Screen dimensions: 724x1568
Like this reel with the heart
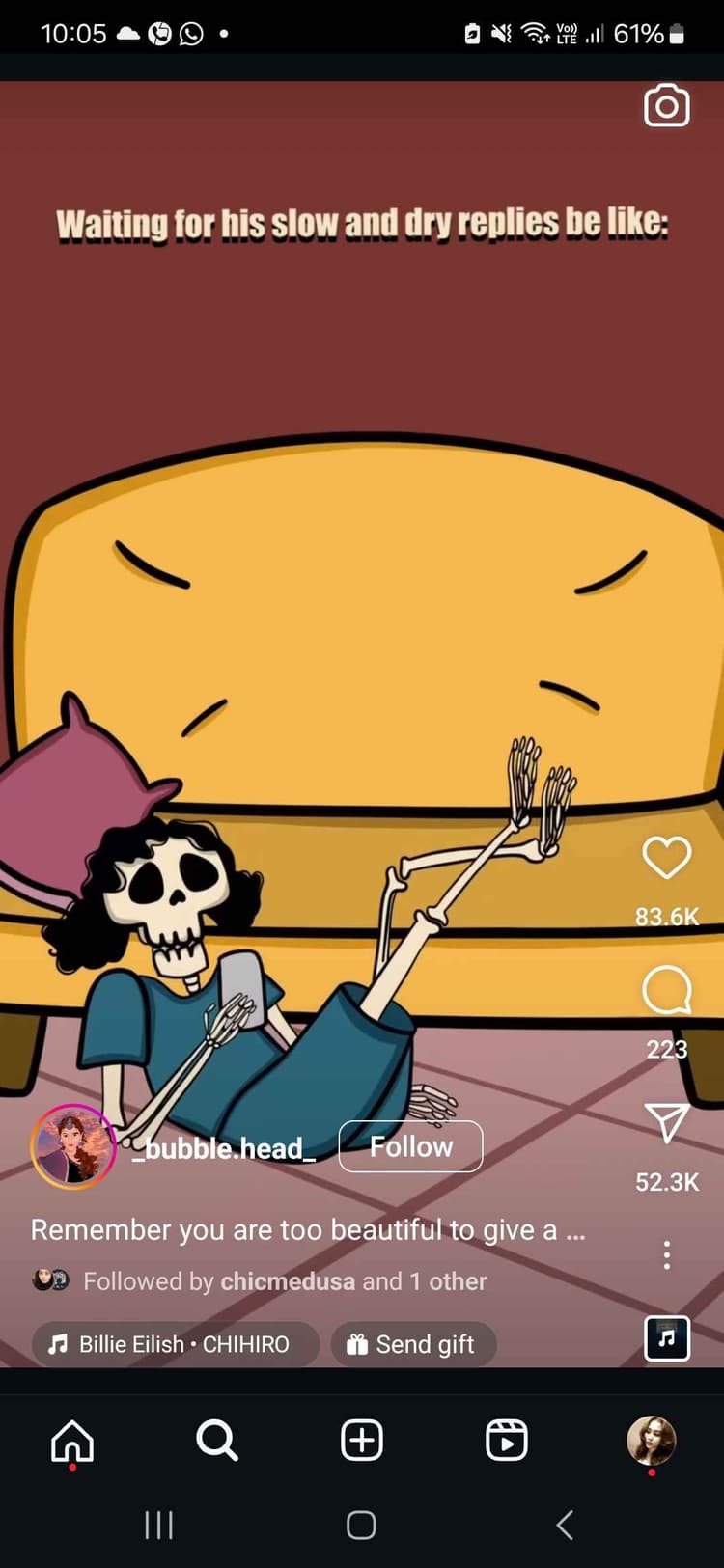click(666, 857)
